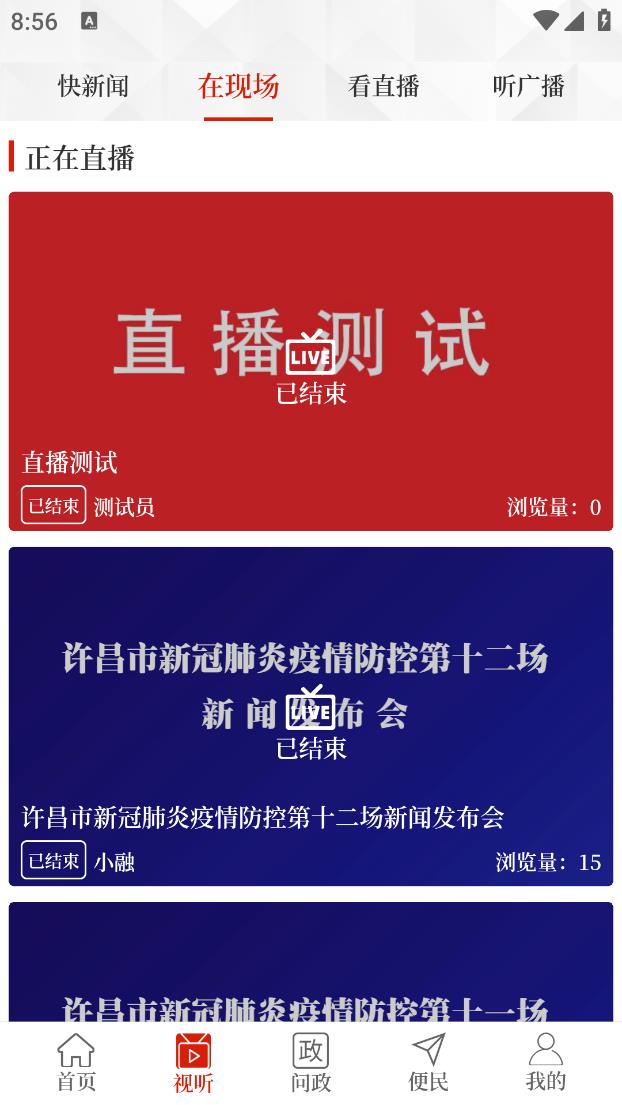Image resolution: width=622 pixels, height=1105 pixels.
Task: Open the 我的 profile tab
Action: [546, 1062]
